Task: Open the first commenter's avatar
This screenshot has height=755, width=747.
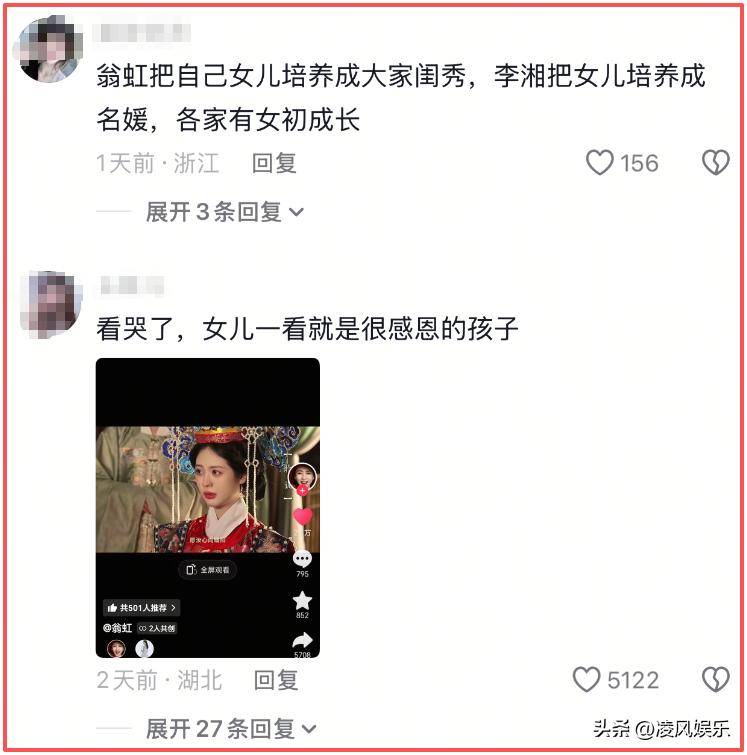Action: click(x=50, y=50)
